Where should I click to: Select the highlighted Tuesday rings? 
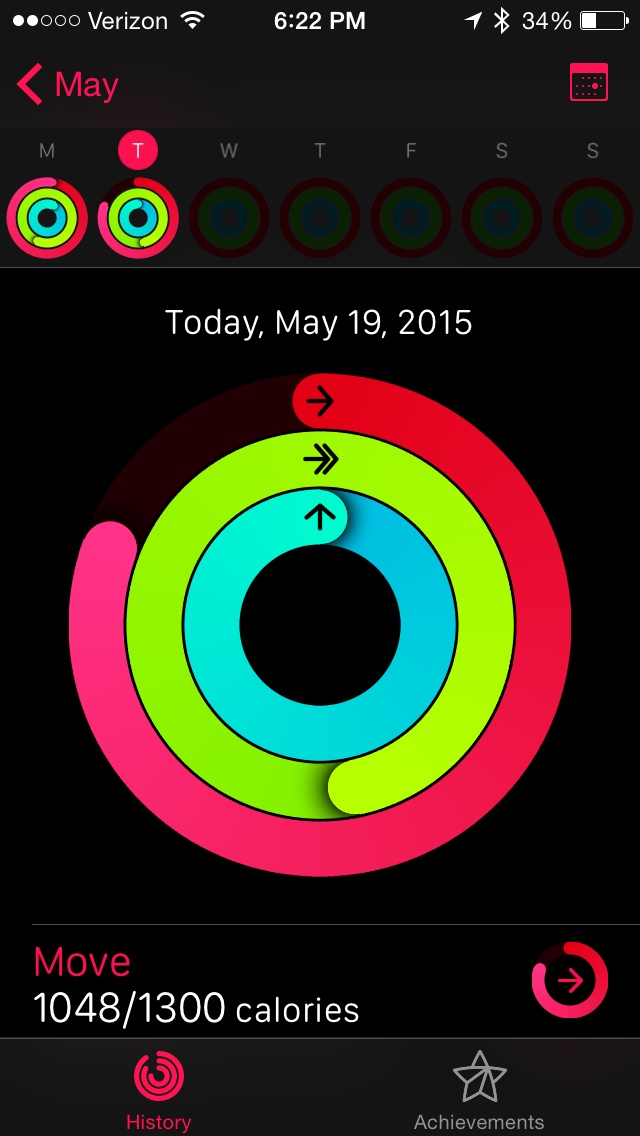tap(138, 217)
